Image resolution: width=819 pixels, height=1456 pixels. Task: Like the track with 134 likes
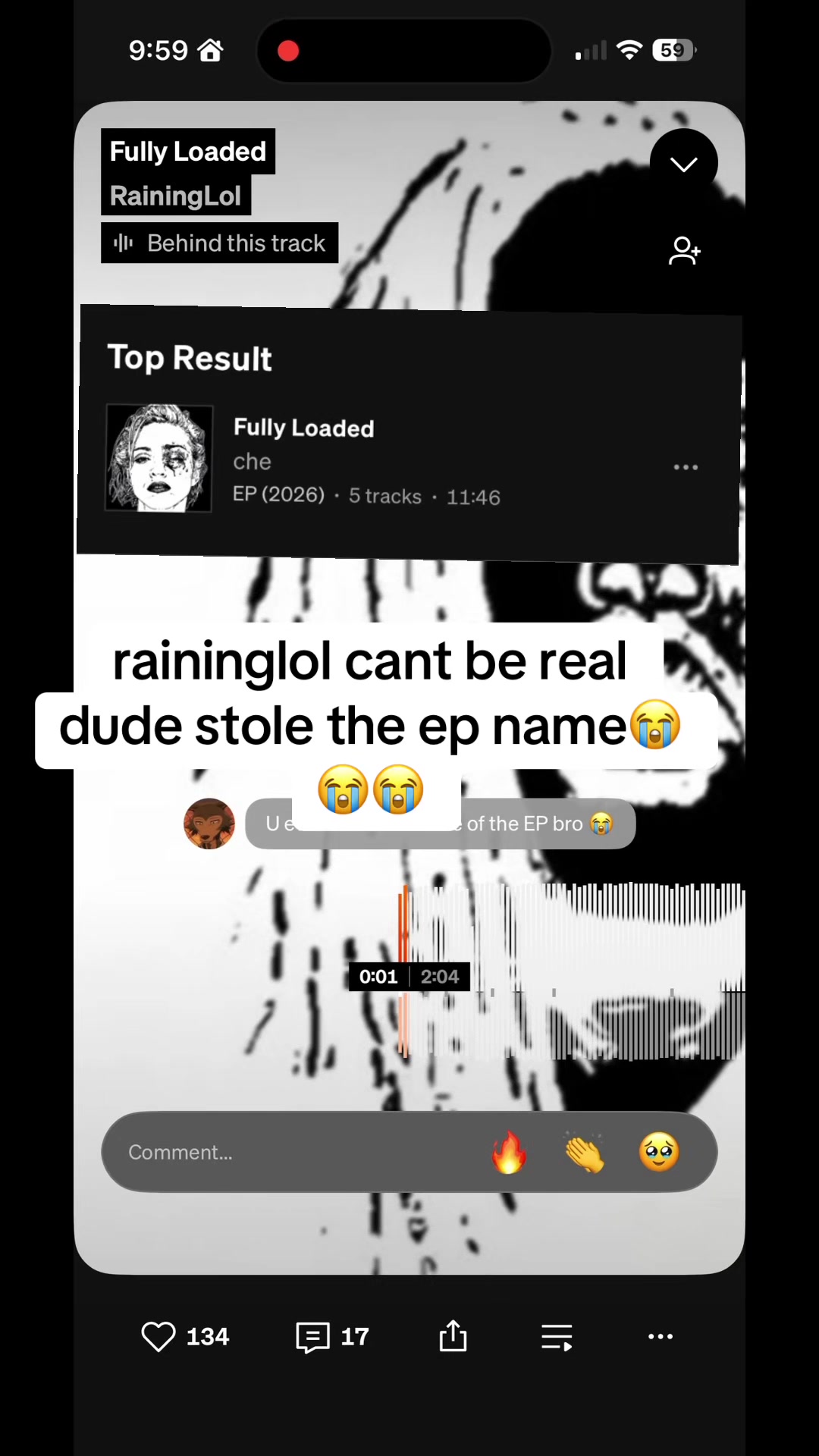tap(185, 1336)
